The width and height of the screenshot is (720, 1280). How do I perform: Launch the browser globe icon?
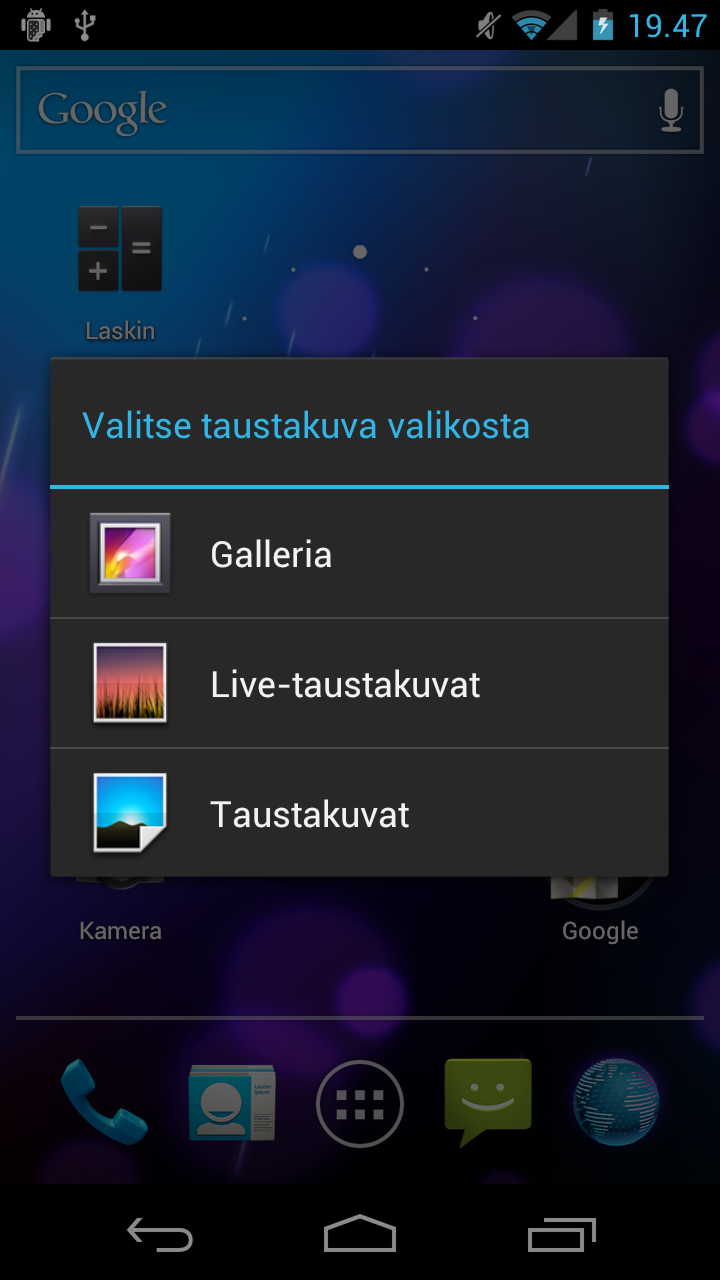click(x=616, y=1102)
